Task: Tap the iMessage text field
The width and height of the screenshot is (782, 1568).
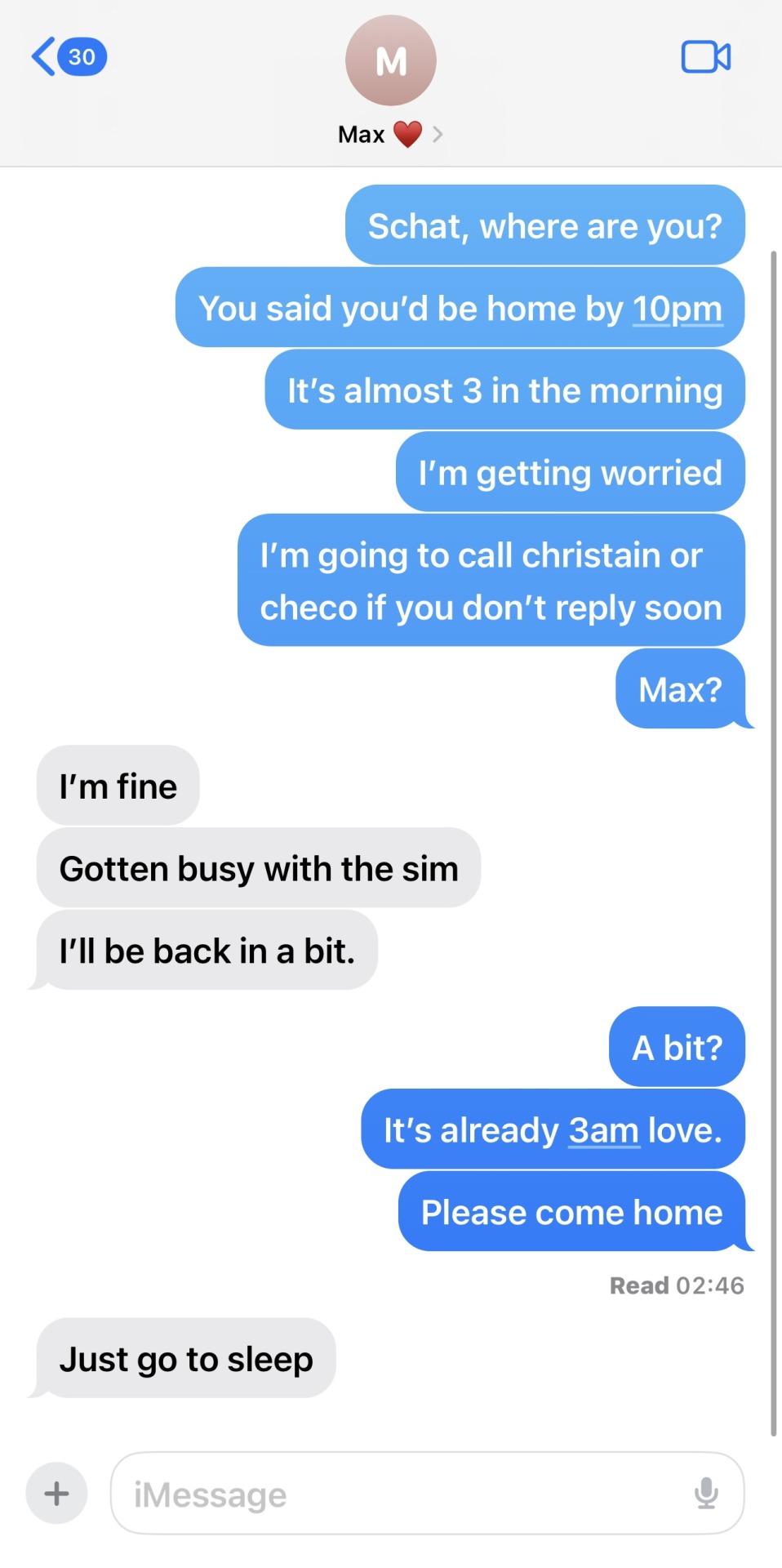Action: tap(400, 1494)
